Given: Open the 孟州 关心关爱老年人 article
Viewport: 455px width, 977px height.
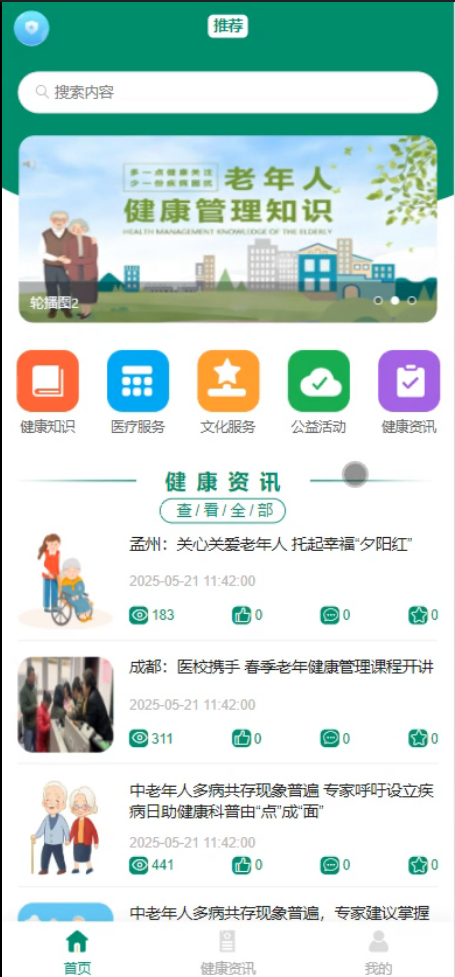Looking at the screenshot, I should coord(271,545).
